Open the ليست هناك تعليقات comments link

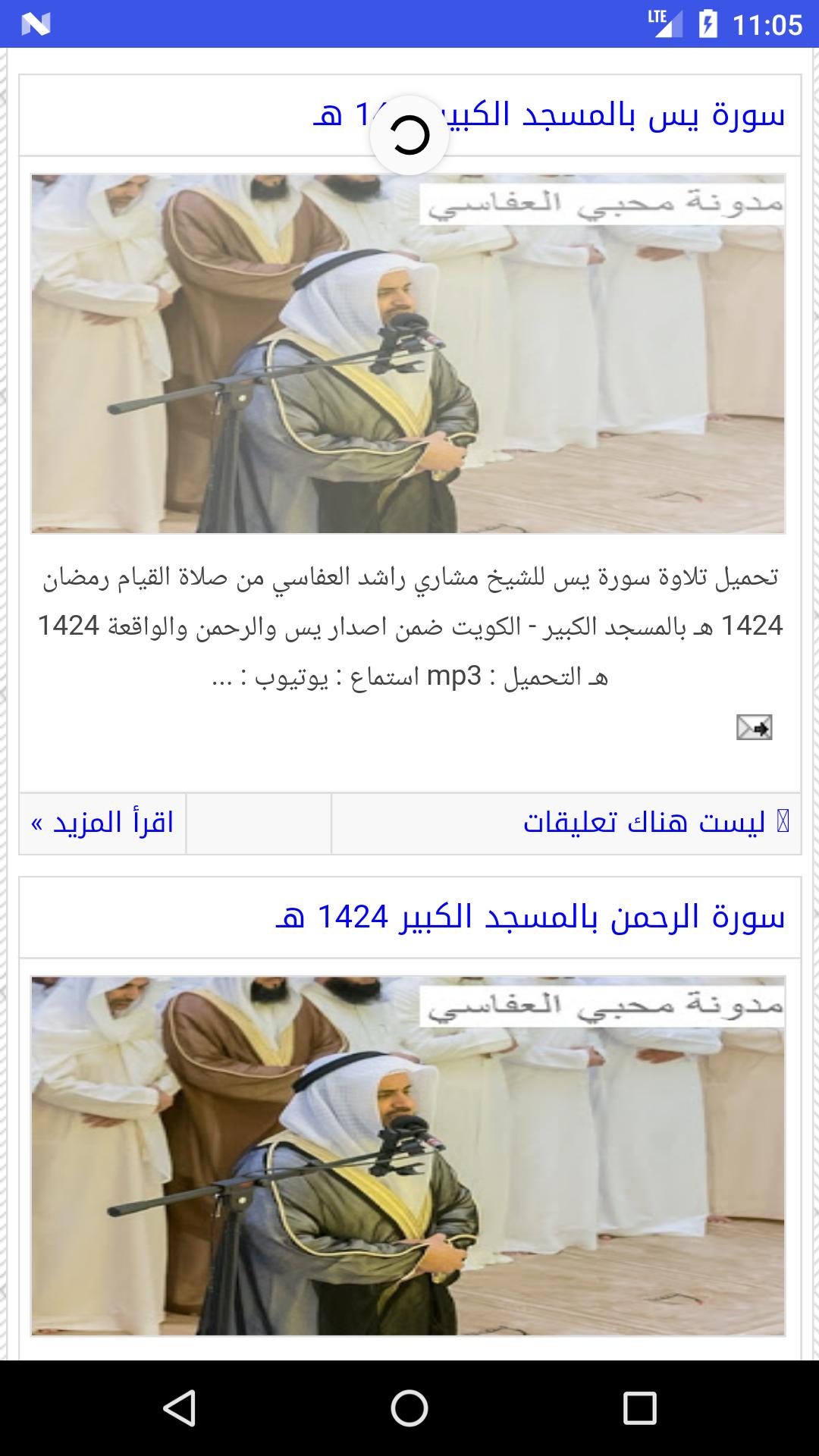tap(655, 822)
